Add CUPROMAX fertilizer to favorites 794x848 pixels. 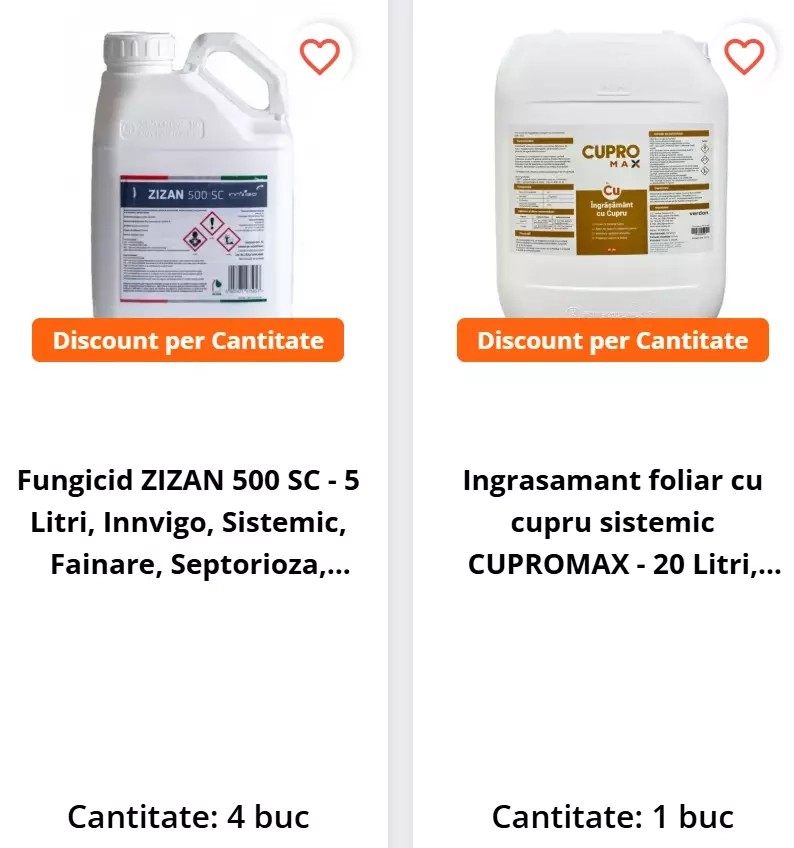point(743,56)
